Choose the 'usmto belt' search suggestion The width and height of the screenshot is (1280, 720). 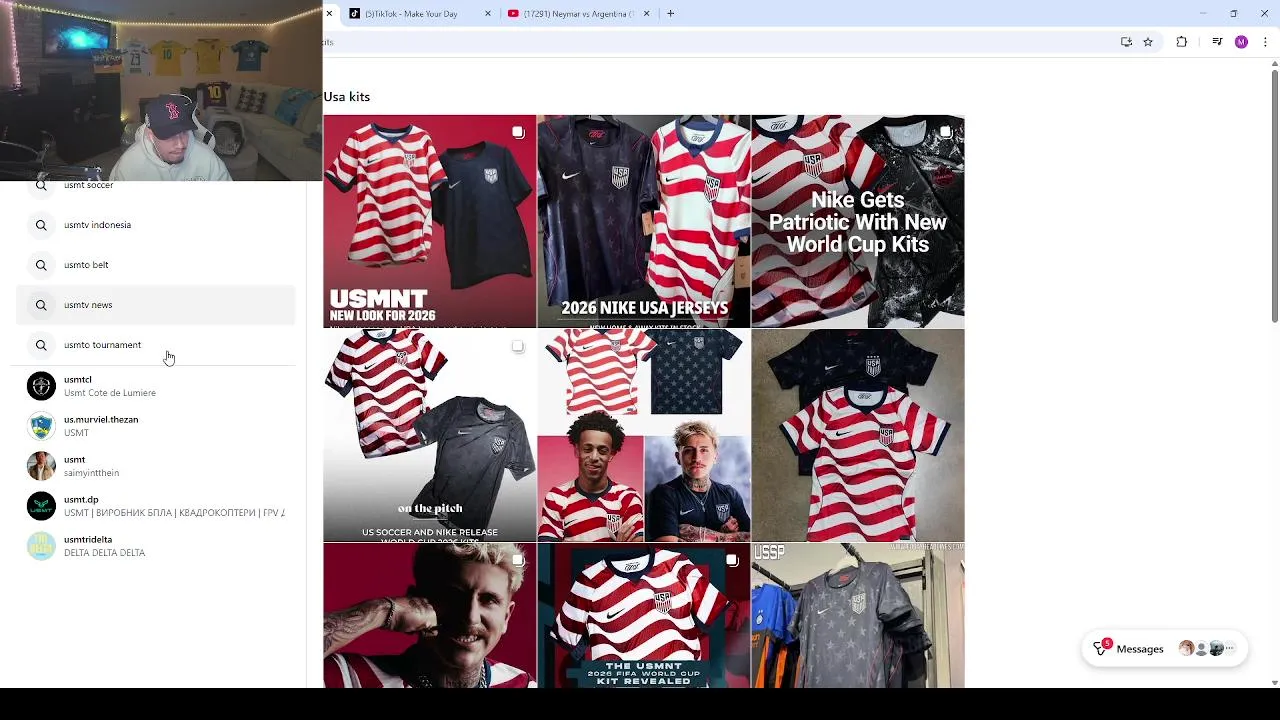[86, 265]
